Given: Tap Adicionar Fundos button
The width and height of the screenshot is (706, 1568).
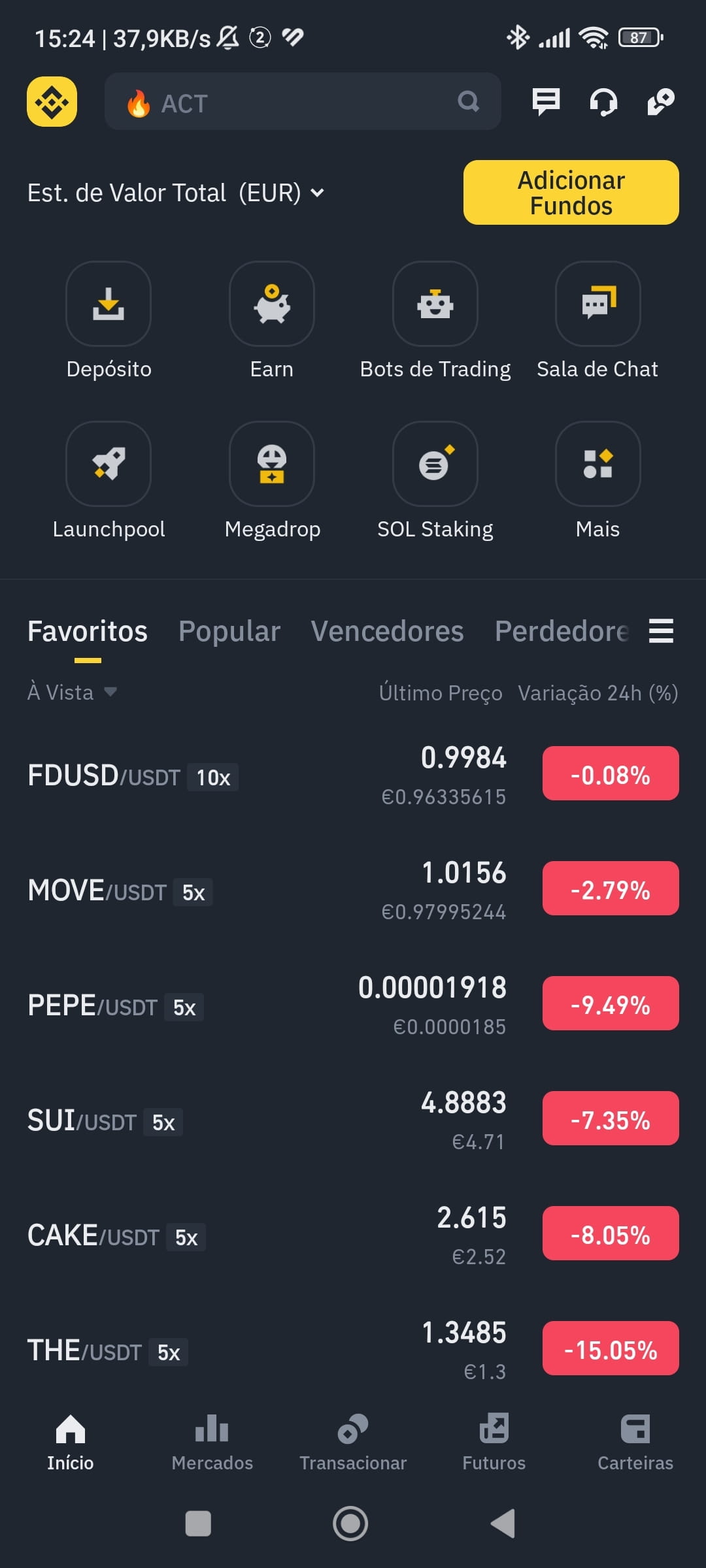Looking at the screenshot, I should [571, 193].
